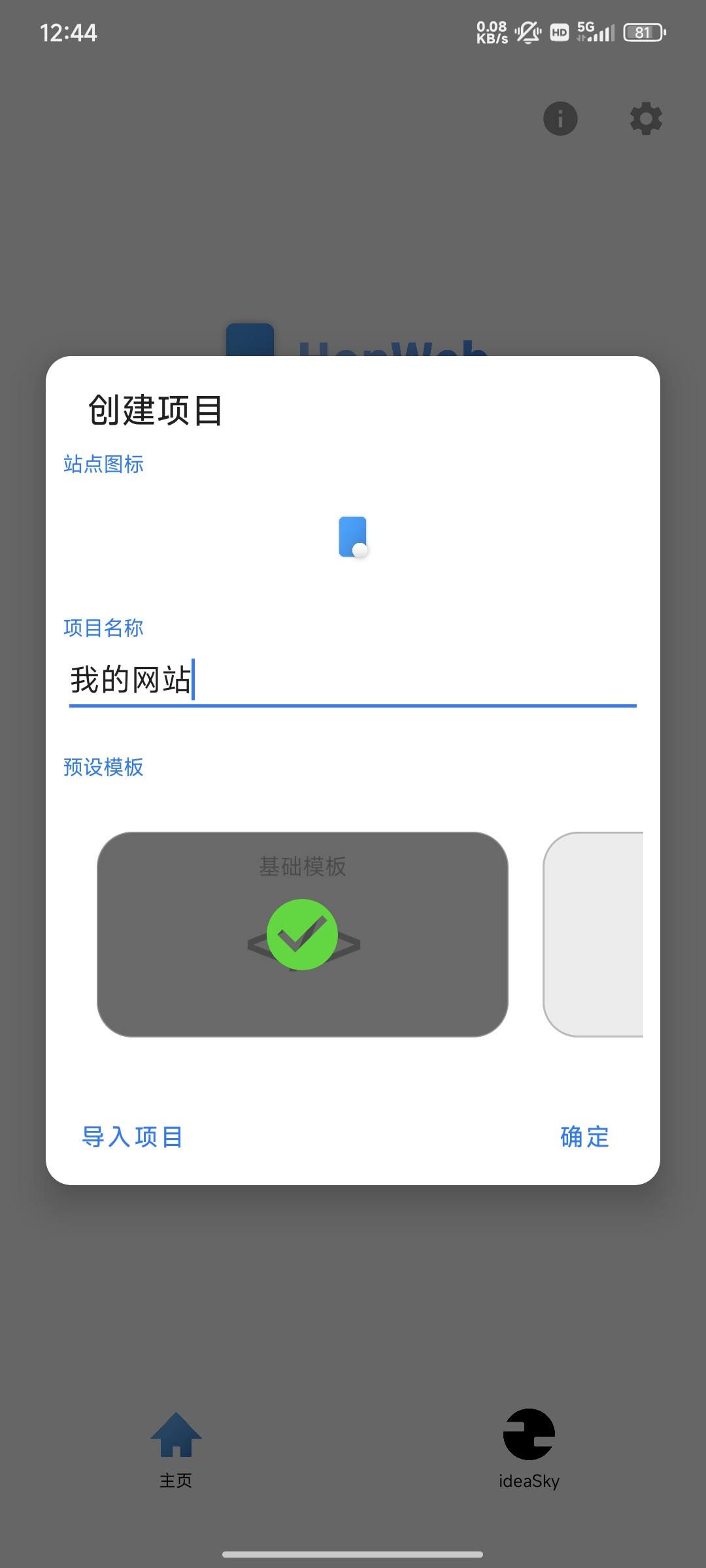The image size is (706, 1568).
Task: Change the 站点图标 site icon
Action: click(x=353, y=537)
